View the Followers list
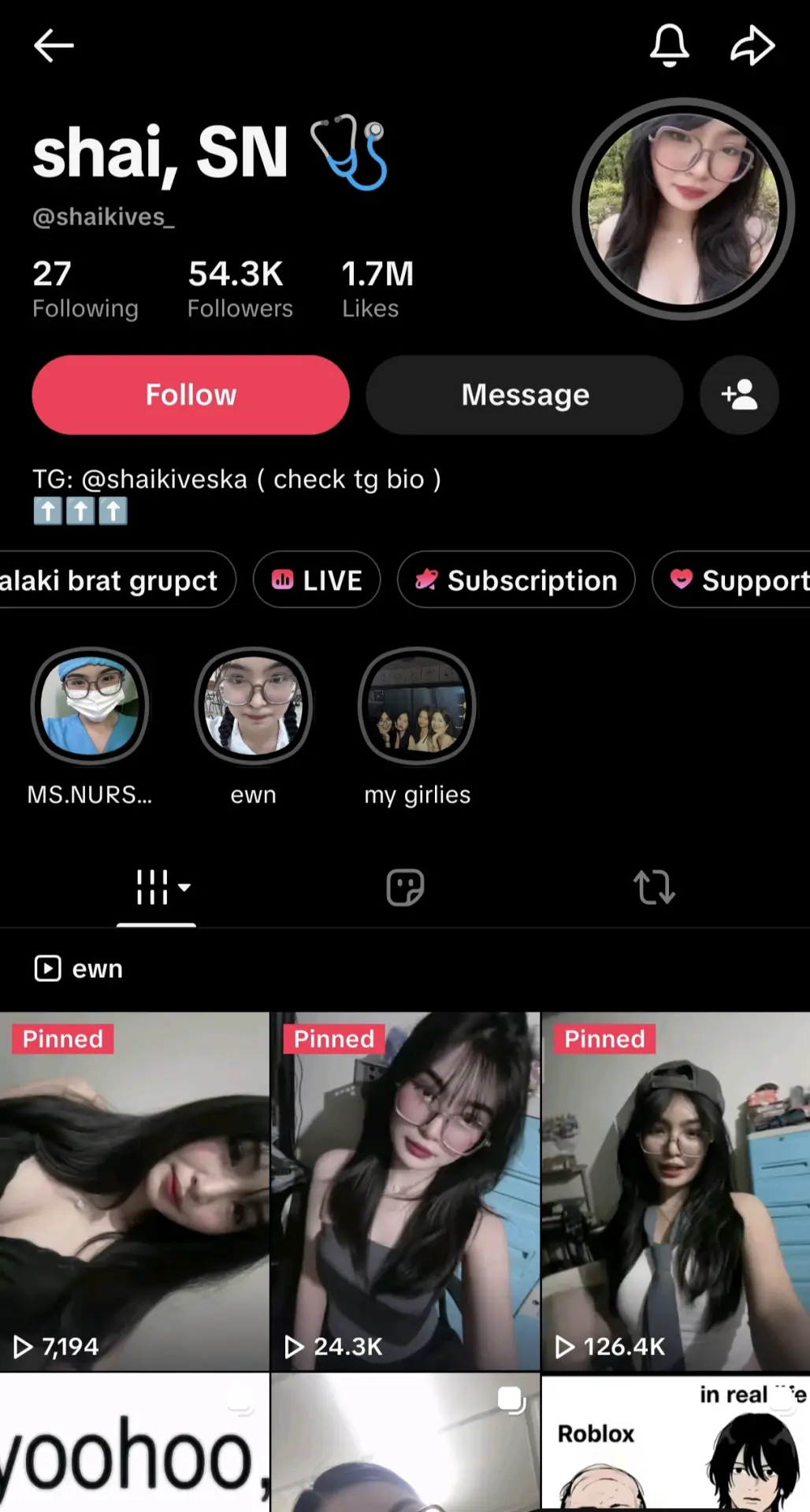 pyautogui.click(x=240, y=289)
